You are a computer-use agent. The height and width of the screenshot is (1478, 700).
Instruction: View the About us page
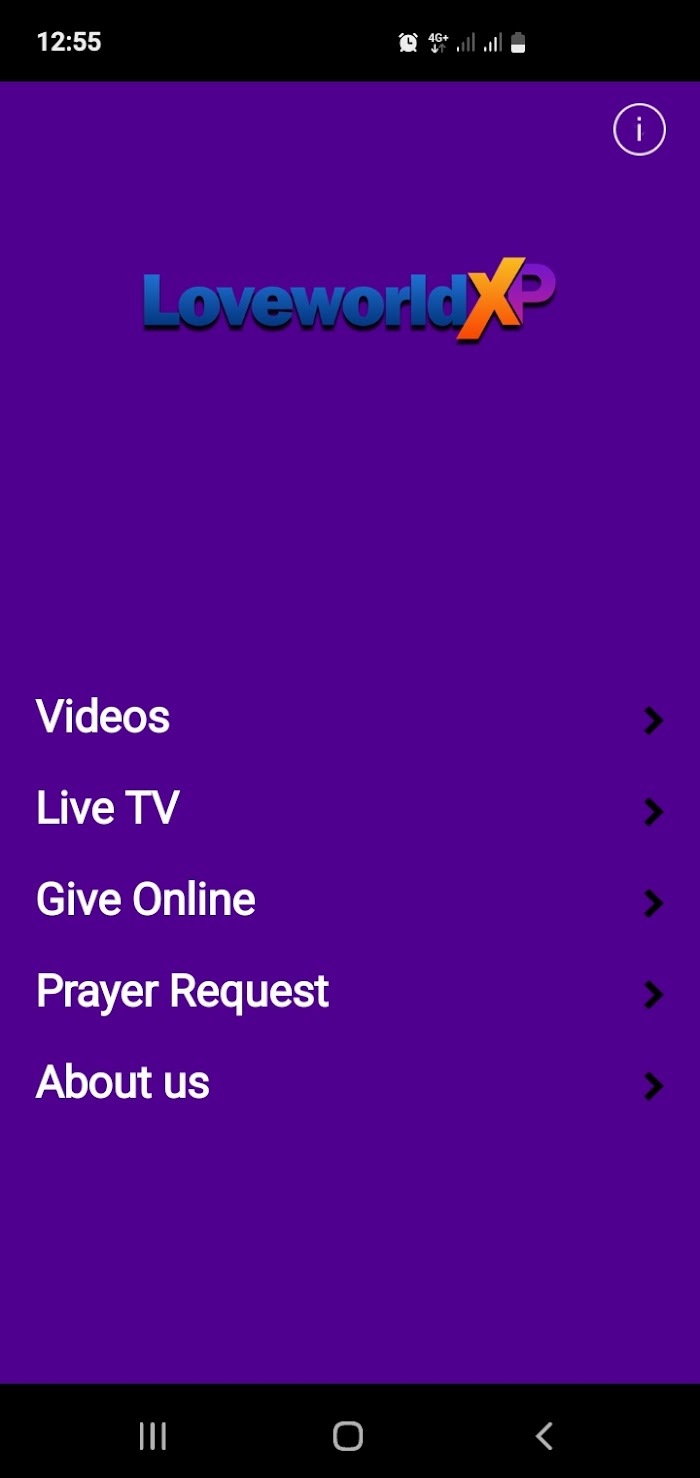[350, 1084]
